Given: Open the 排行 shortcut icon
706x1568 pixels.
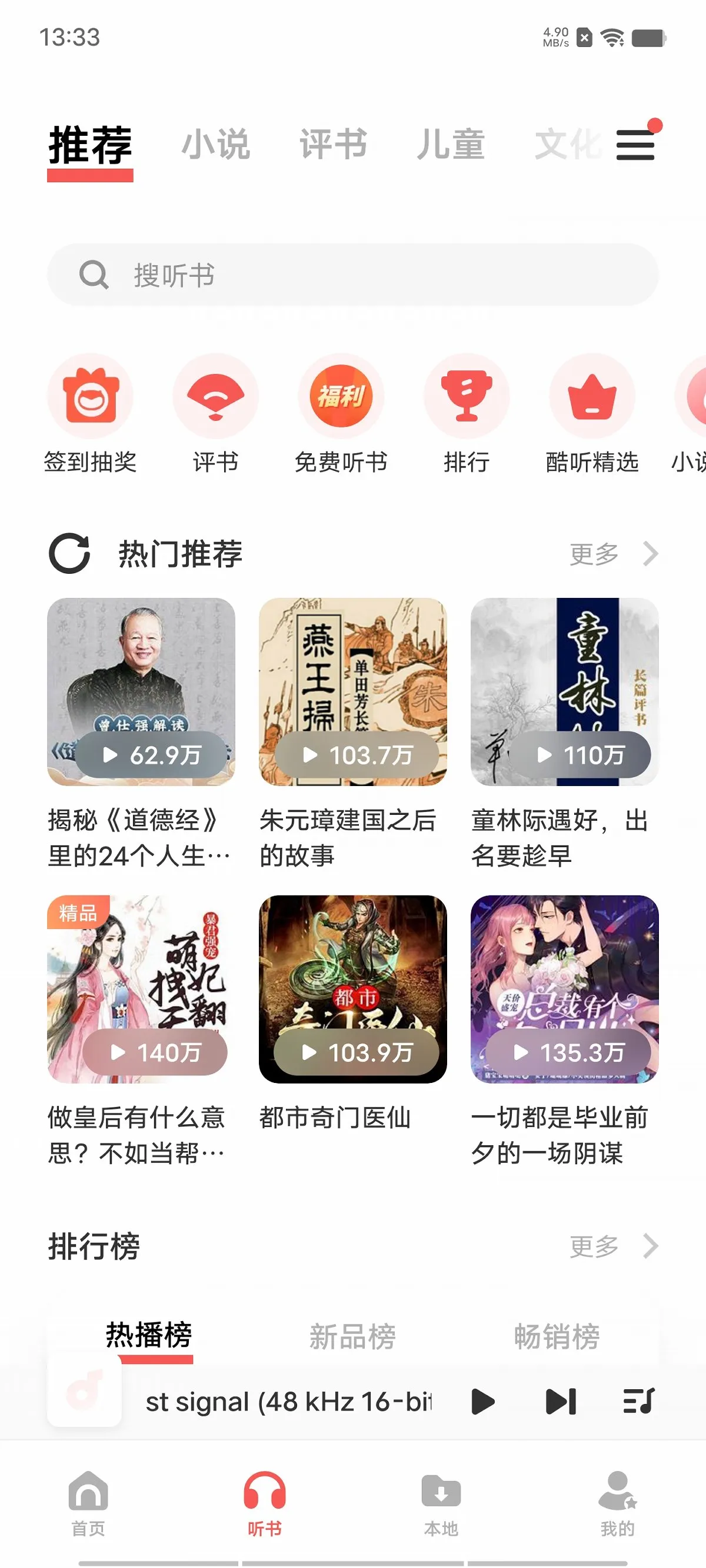Looking at the screenshot, I should 467,397.
